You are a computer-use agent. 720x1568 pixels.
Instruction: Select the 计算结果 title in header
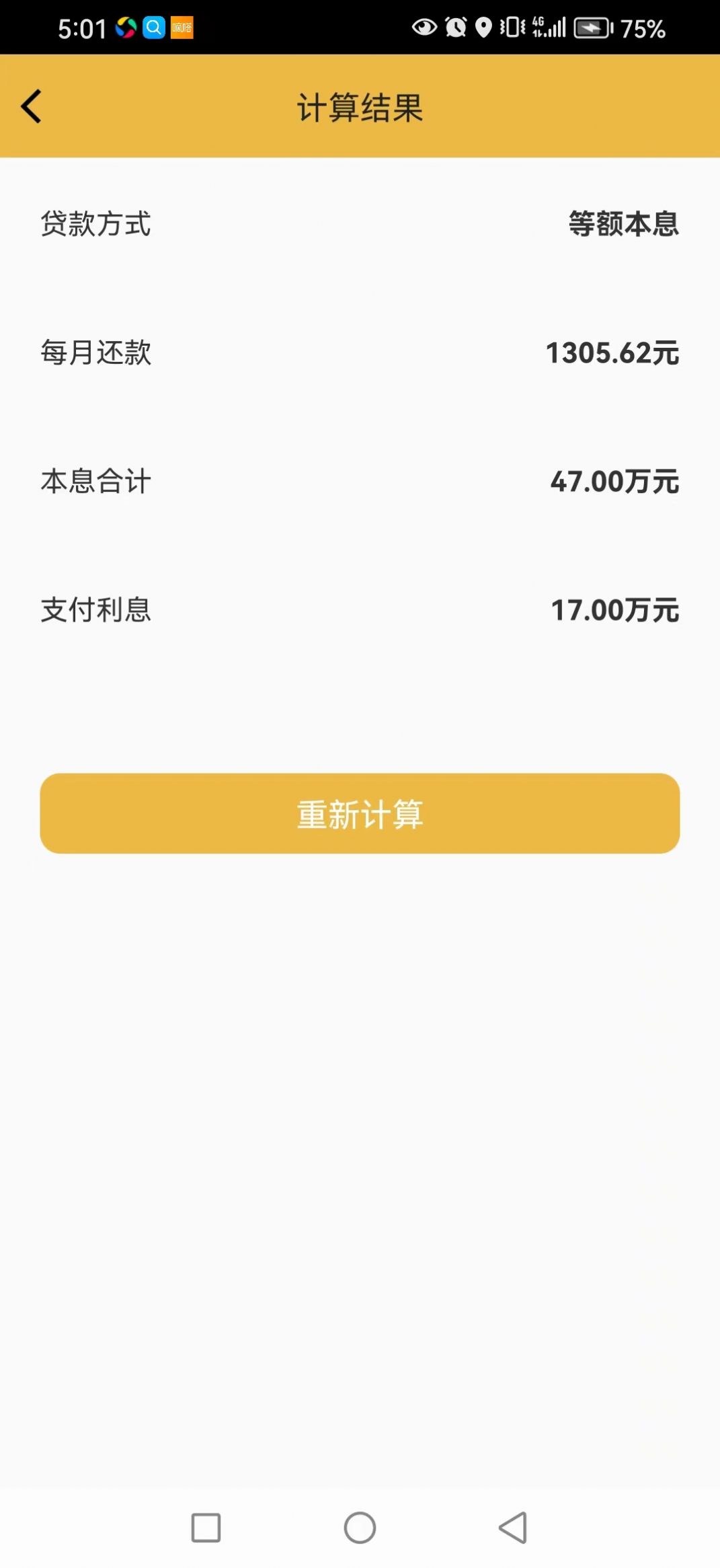pos(360,109)
